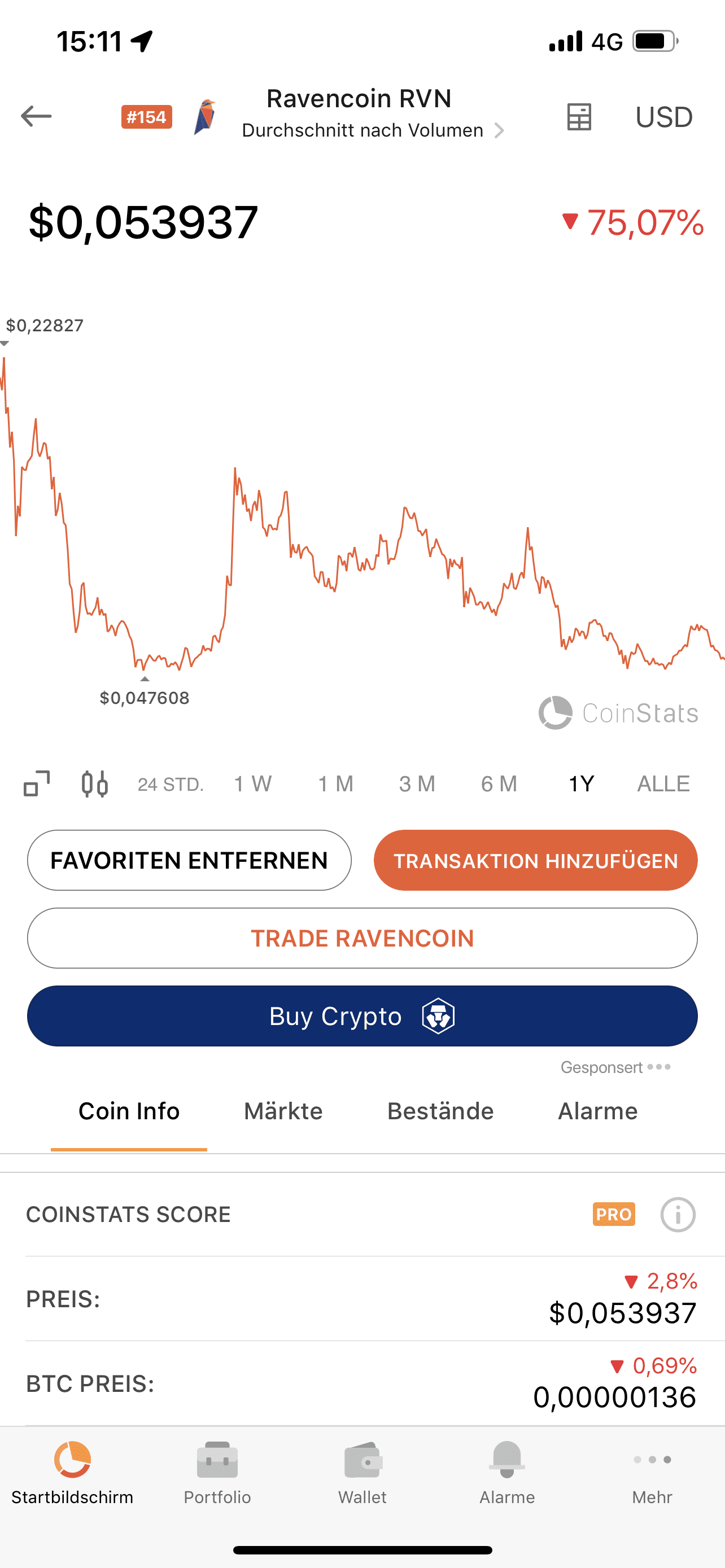The image size is (725, 1568).
Task: Tap the Buy Crypto sponsored button
Action: [362, 1016]
